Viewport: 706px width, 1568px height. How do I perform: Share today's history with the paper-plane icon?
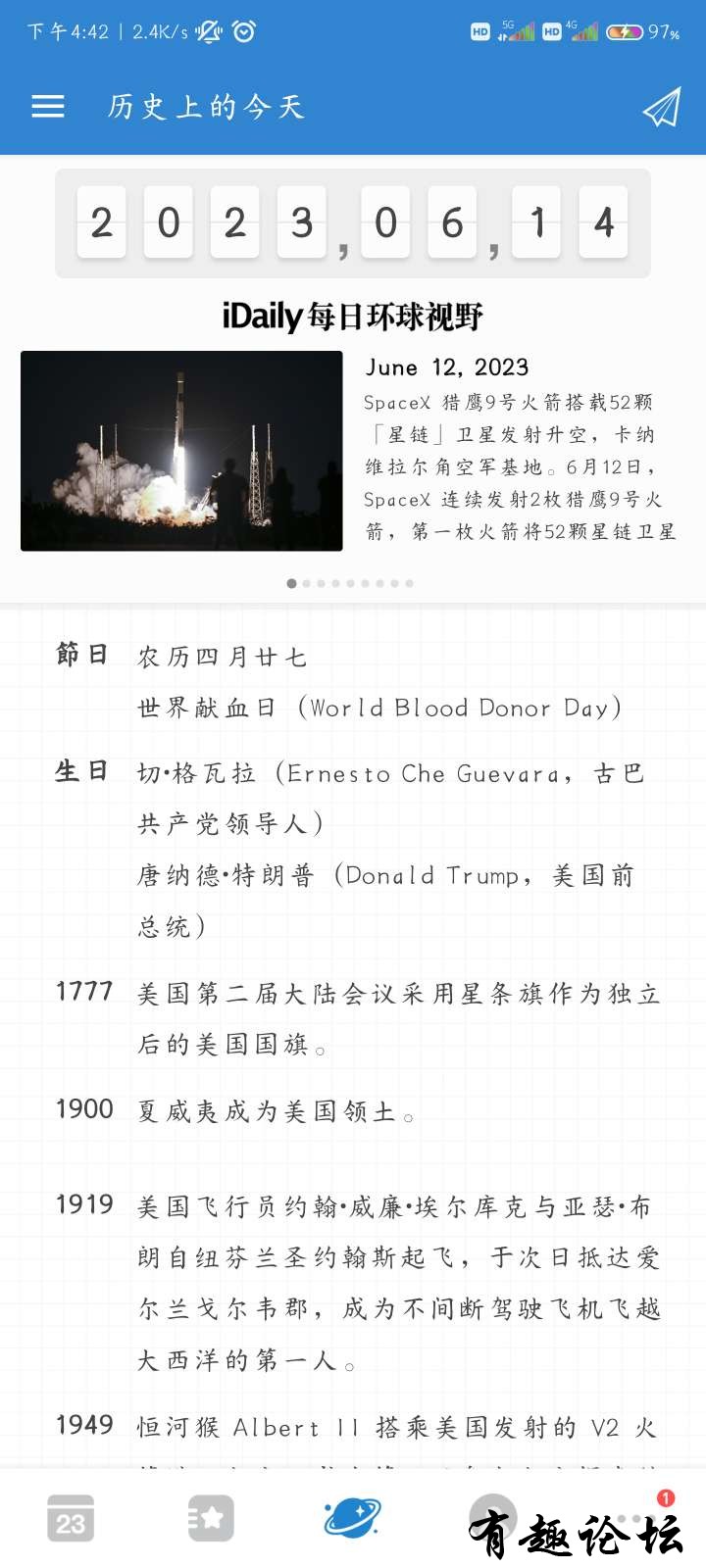click(662, 108)
